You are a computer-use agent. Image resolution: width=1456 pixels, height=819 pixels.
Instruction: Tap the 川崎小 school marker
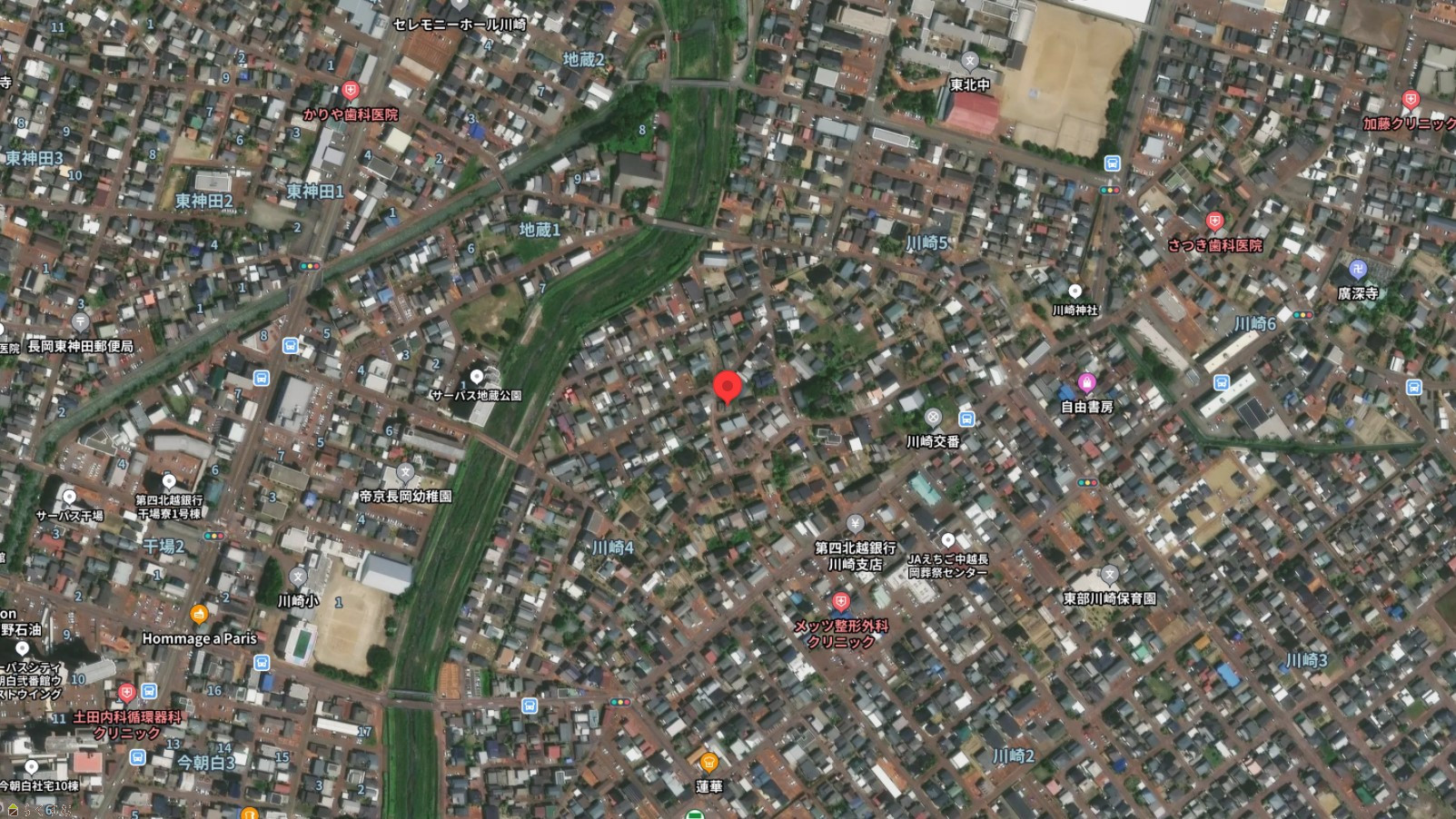(x=298, y=577)
